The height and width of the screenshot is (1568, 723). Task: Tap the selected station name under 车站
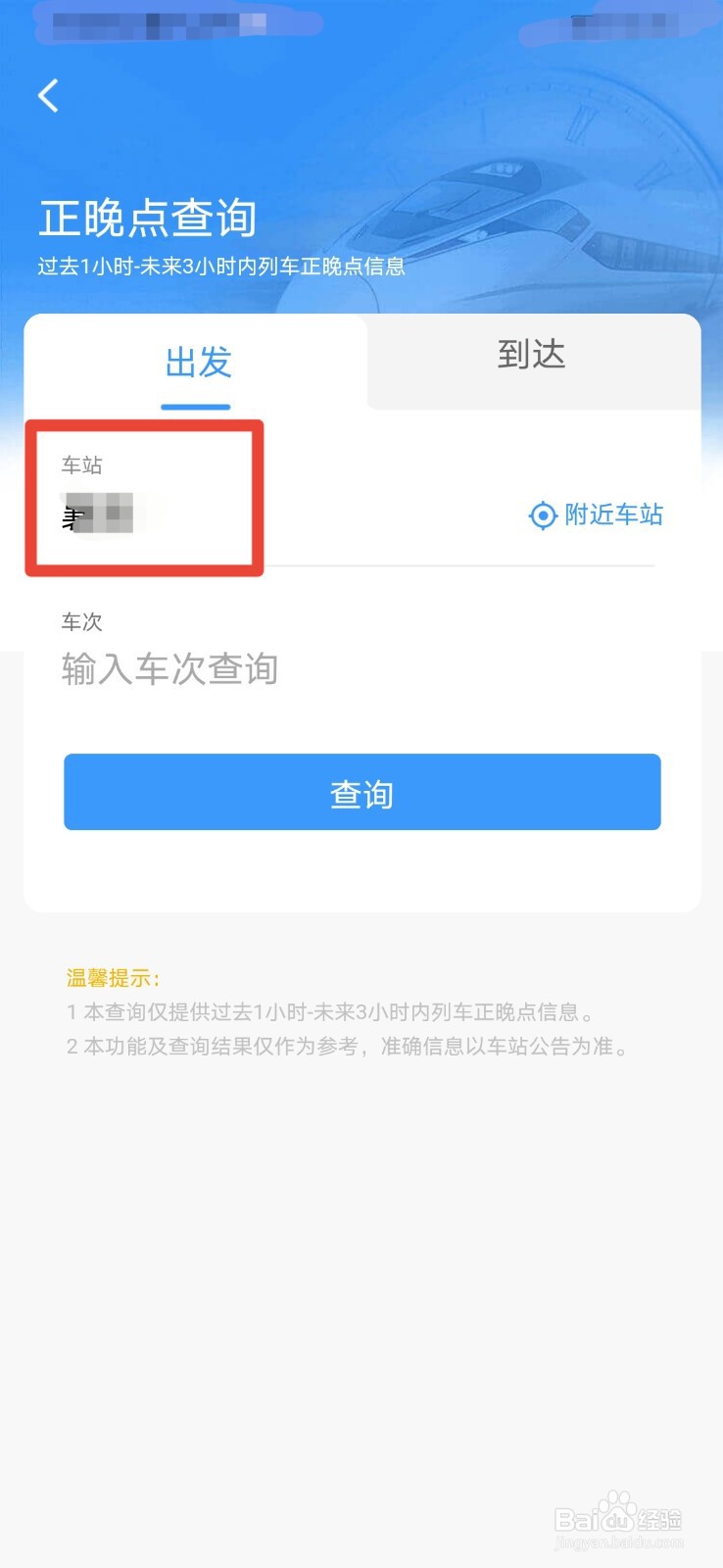(98, 514)
